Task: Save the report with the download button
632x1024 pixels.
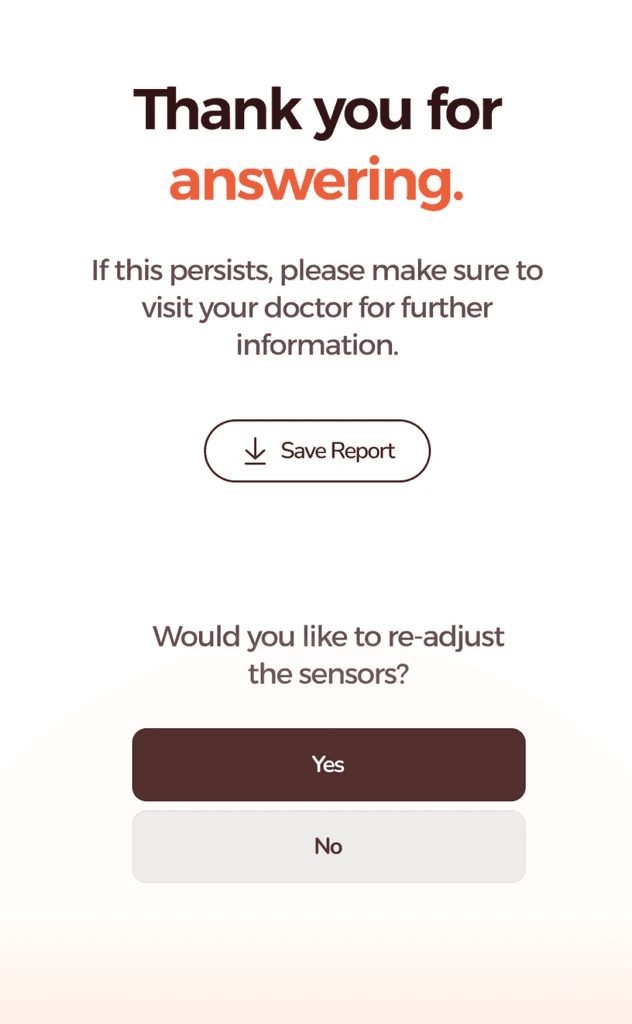Action: tap(317, 451)
